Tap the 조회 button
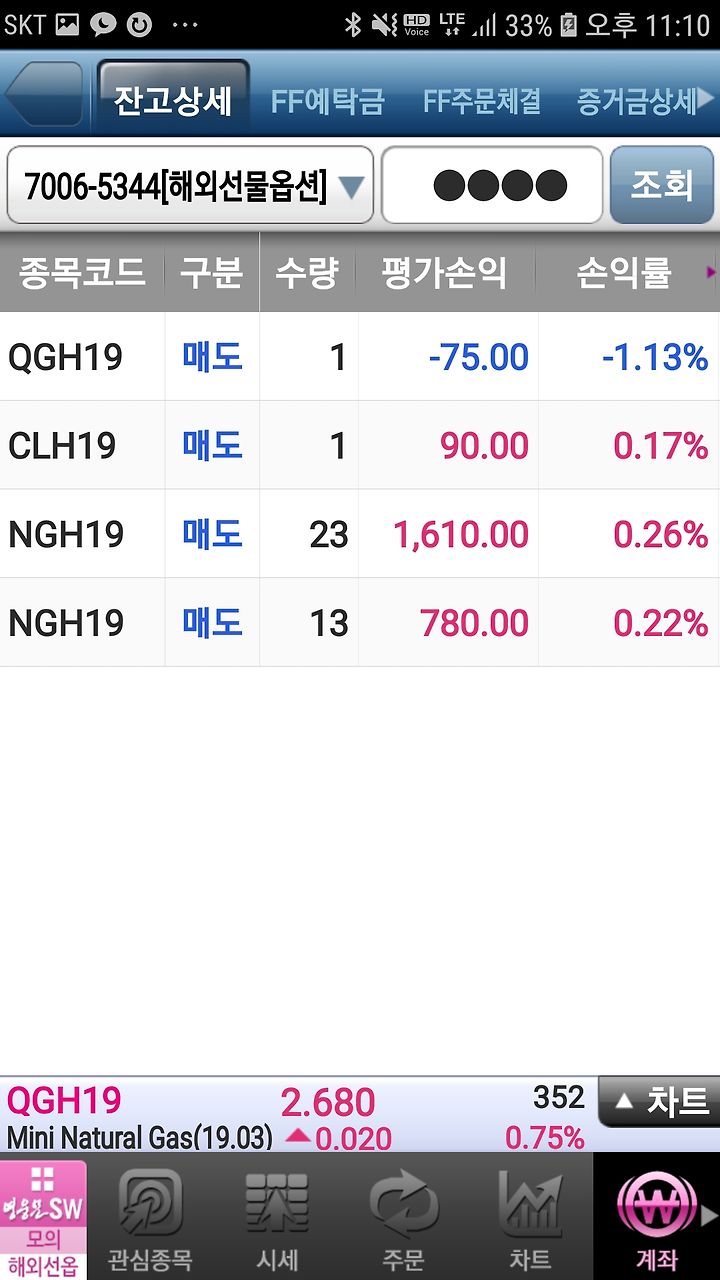720x1280 pixels. [661, 185]
